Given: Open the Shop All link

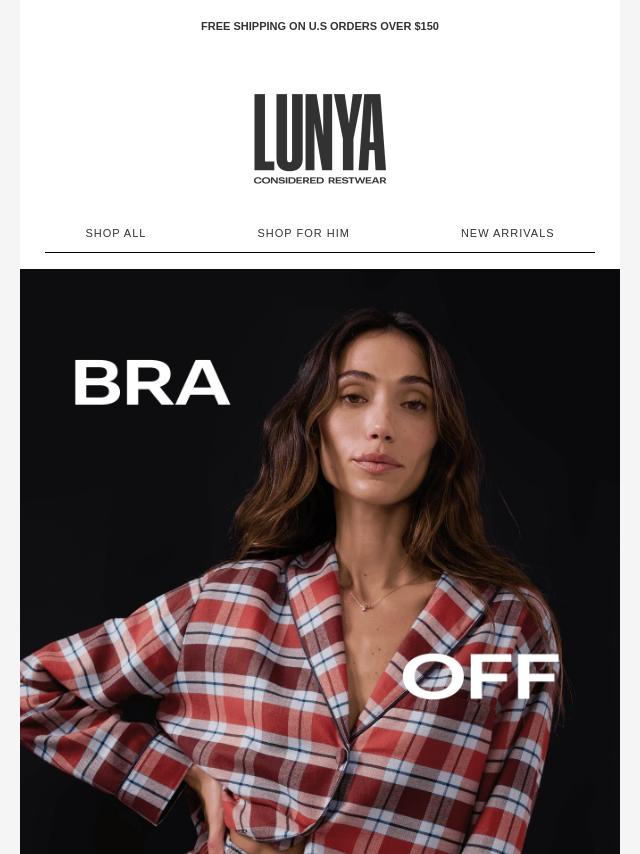Looking at the screenshot, I should [x=116, y=233].
